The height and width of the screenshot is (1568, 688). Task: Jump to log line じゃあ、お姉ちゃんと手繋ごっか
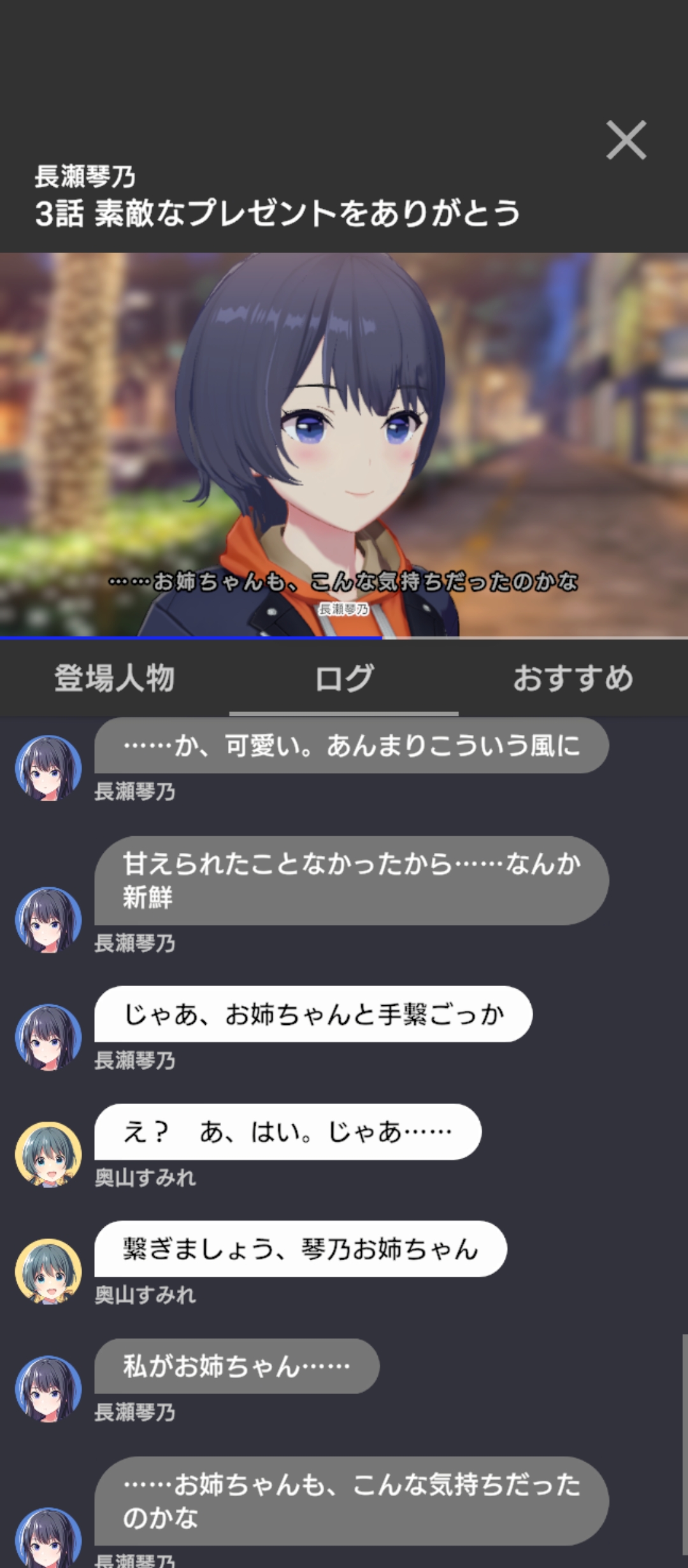[x=313, y=1014]
